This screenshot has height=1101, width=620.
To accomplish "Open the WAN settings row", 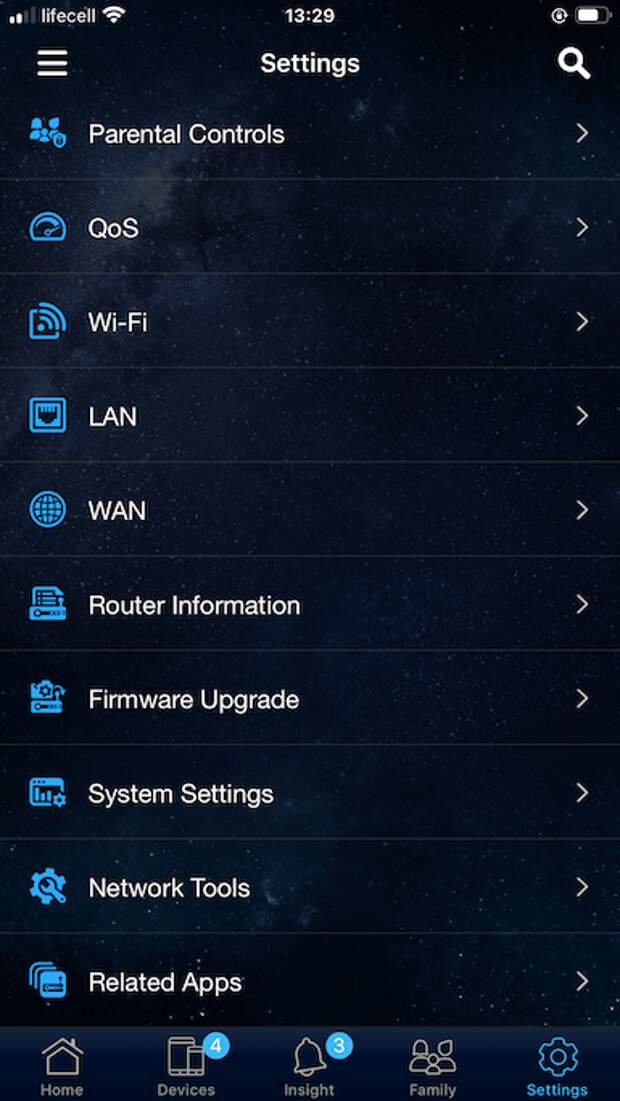I will click(310, 510).
